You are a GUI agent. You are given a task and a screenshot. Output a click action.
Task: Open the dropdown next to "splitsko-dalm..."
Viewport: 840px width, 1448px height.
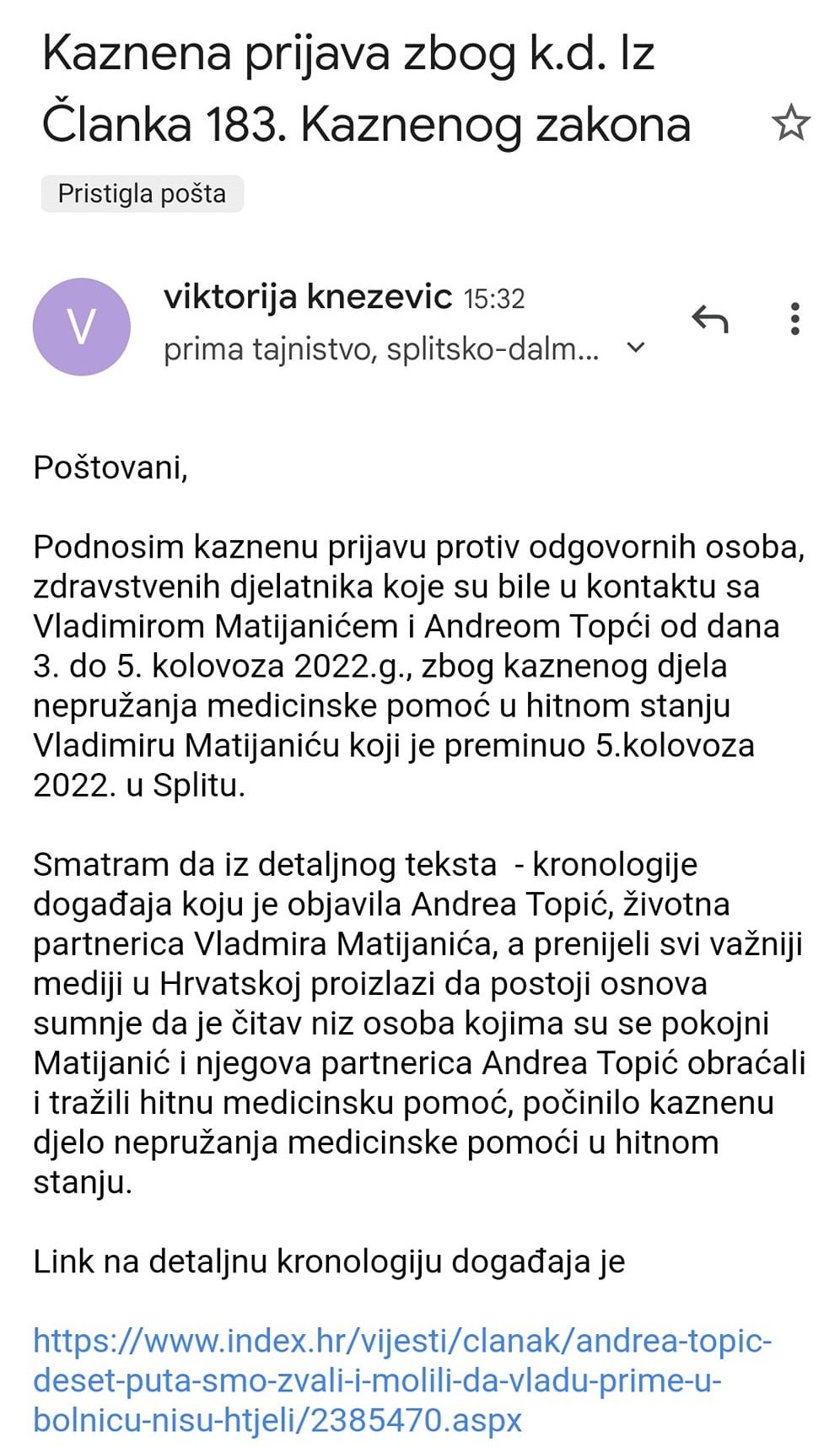click(637, 348)
